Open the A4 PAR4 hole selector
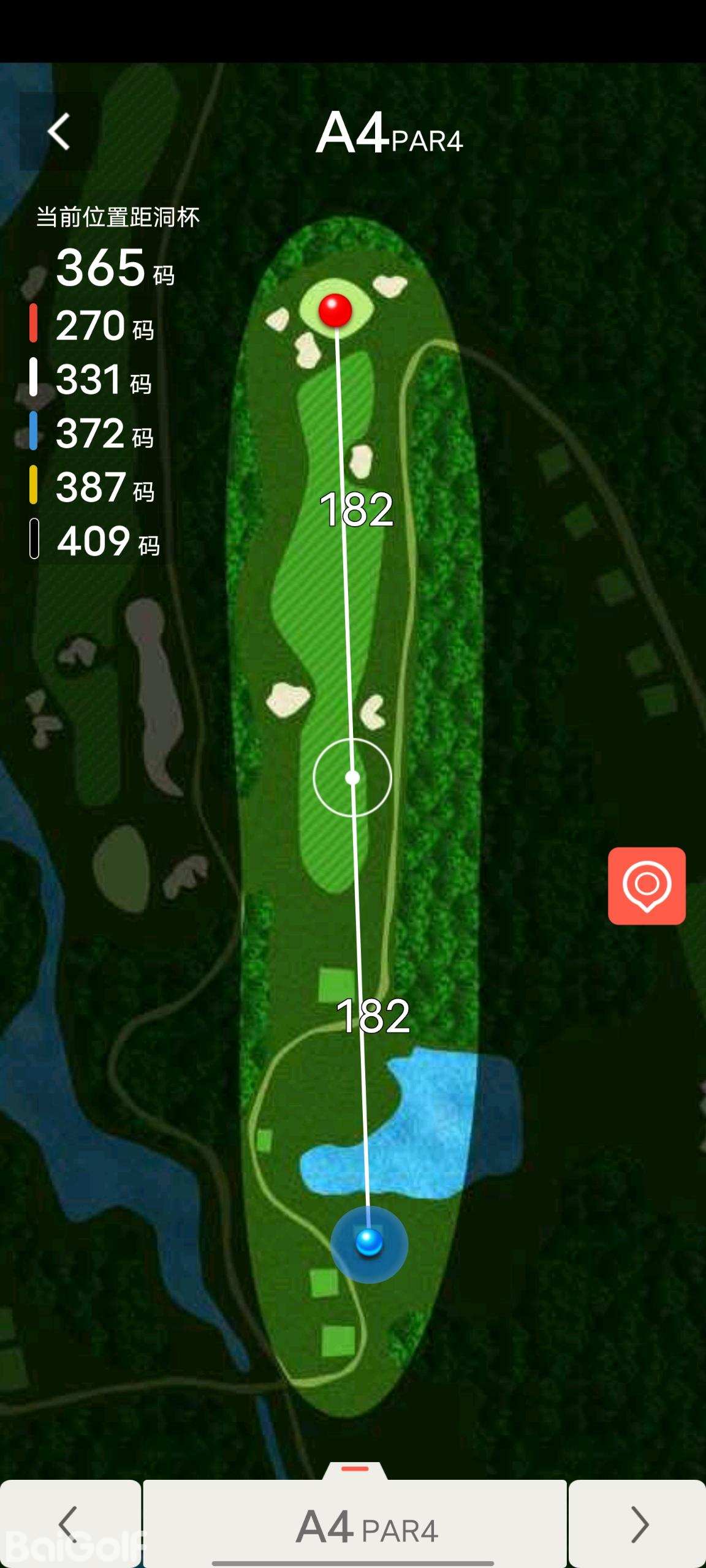This screenshot has width=706, height=1568. 355,1523
